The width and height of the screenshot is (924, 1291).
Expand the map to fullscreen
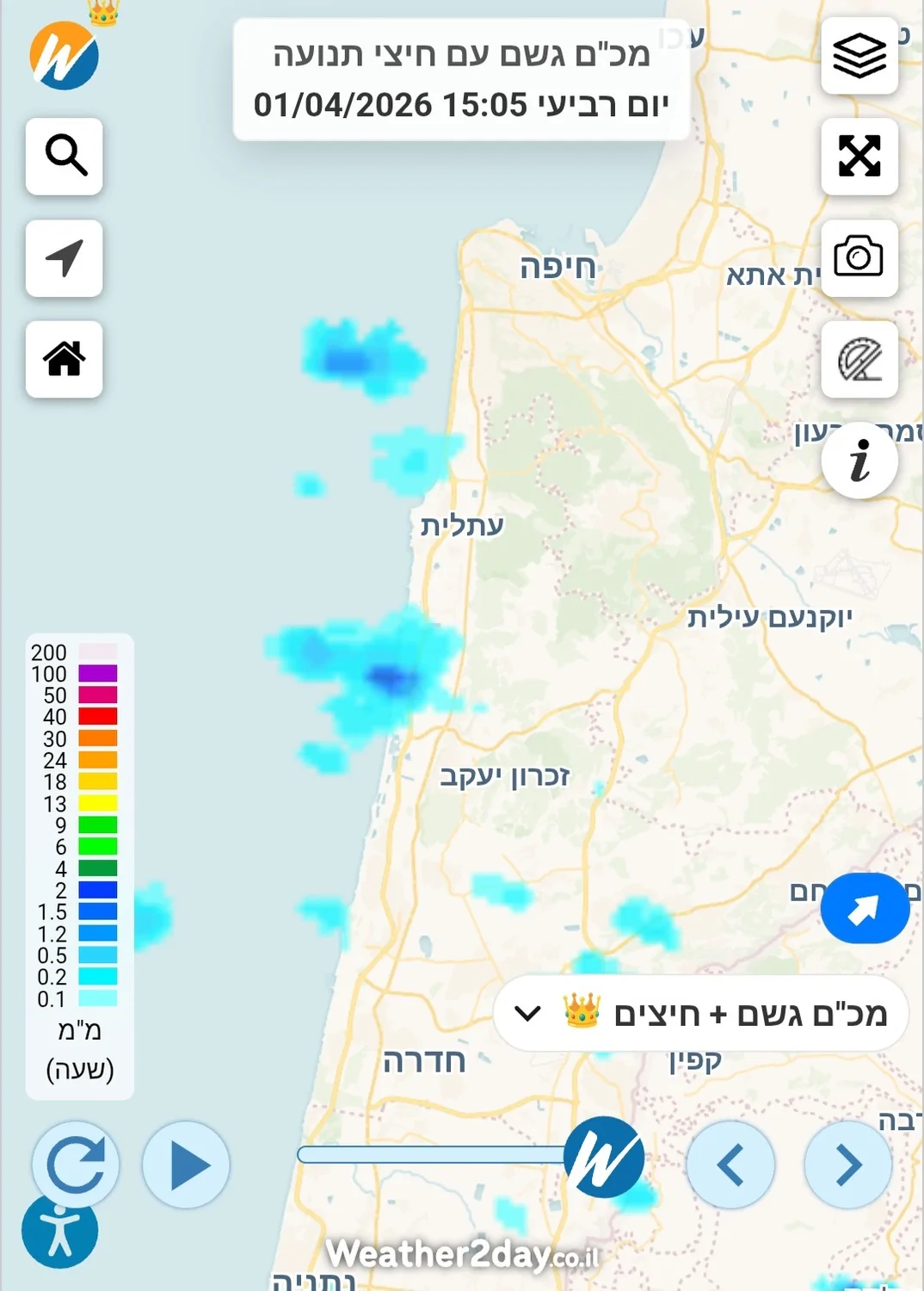coord(859,157)
